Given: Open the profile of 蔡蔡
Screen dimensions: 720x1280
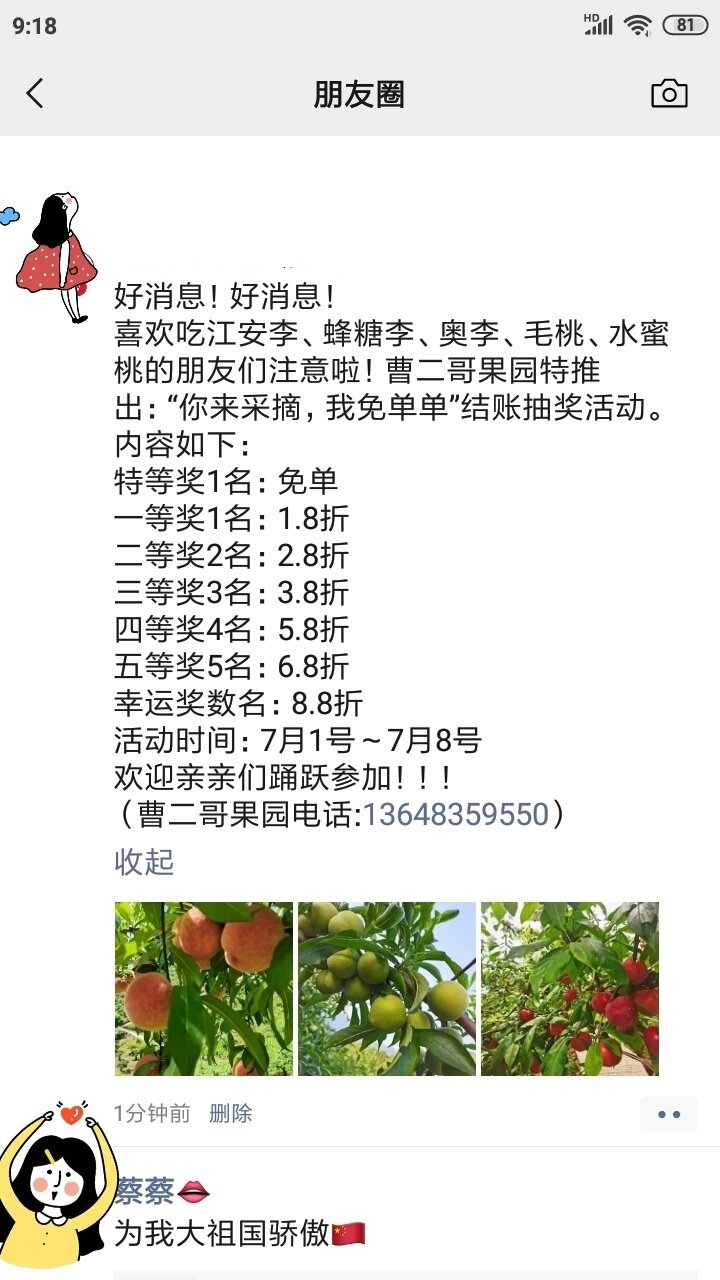Looking at the screenshot, I should click(145, 1191).
